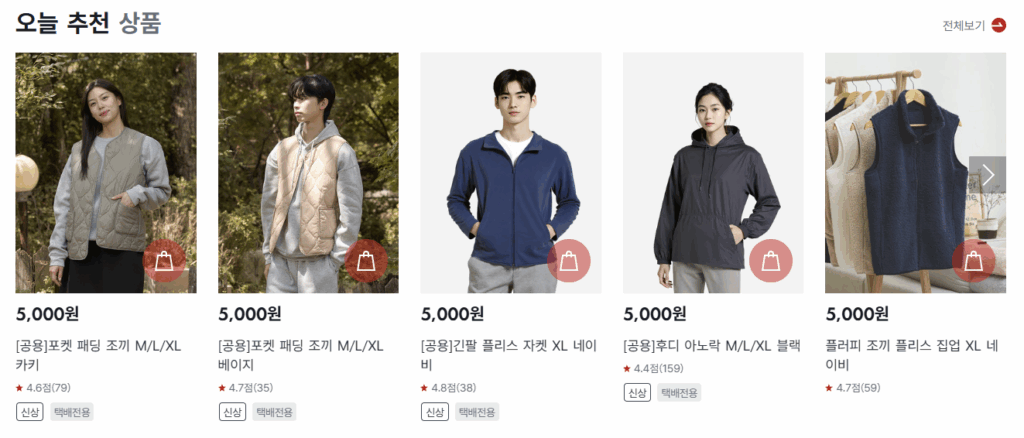Add 긴팔 플리스 자켓 네이비 to cart
This screenshot has width=1024, height=438.
click(x=569, y=262)
